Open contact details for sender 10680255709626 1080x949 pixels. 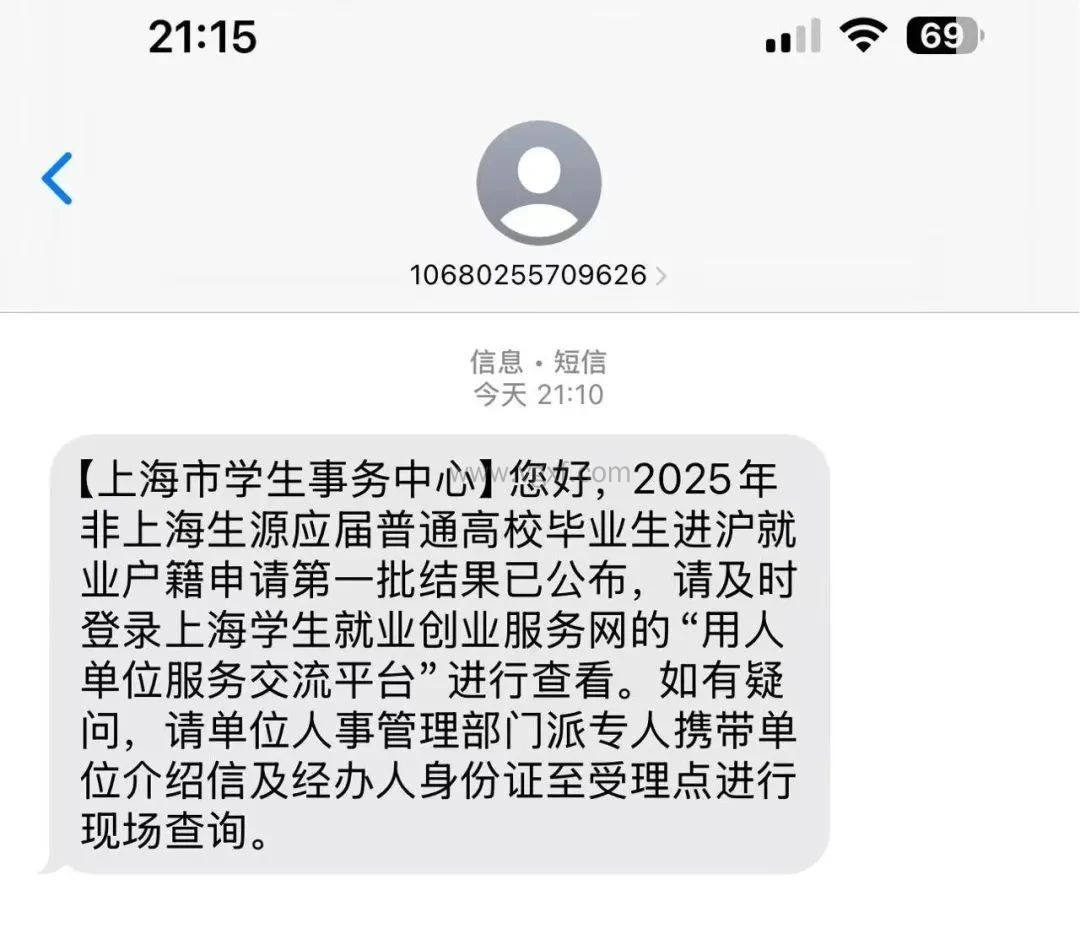[x=538, y=274]
